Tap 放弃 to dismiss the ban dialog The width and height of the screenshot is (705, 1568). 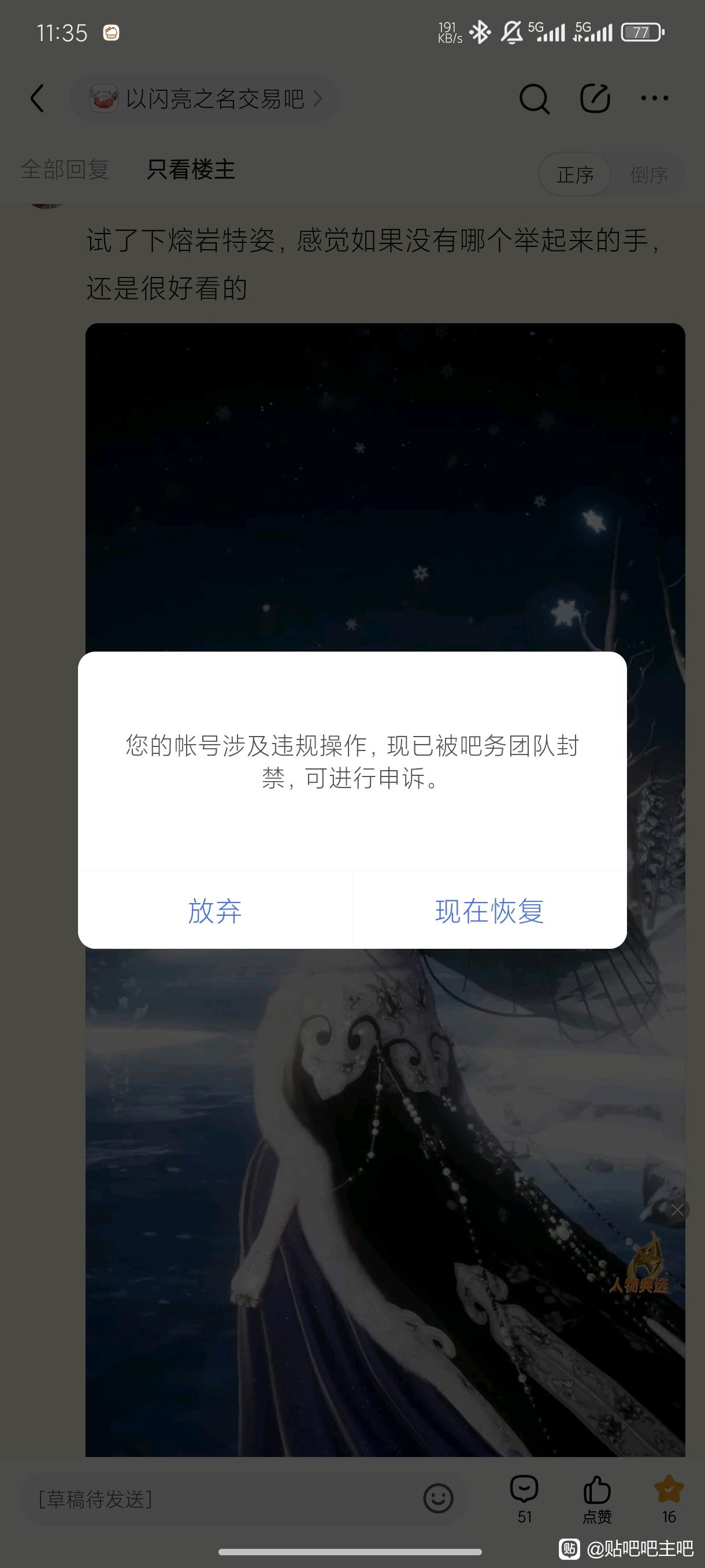click(215, 911)
